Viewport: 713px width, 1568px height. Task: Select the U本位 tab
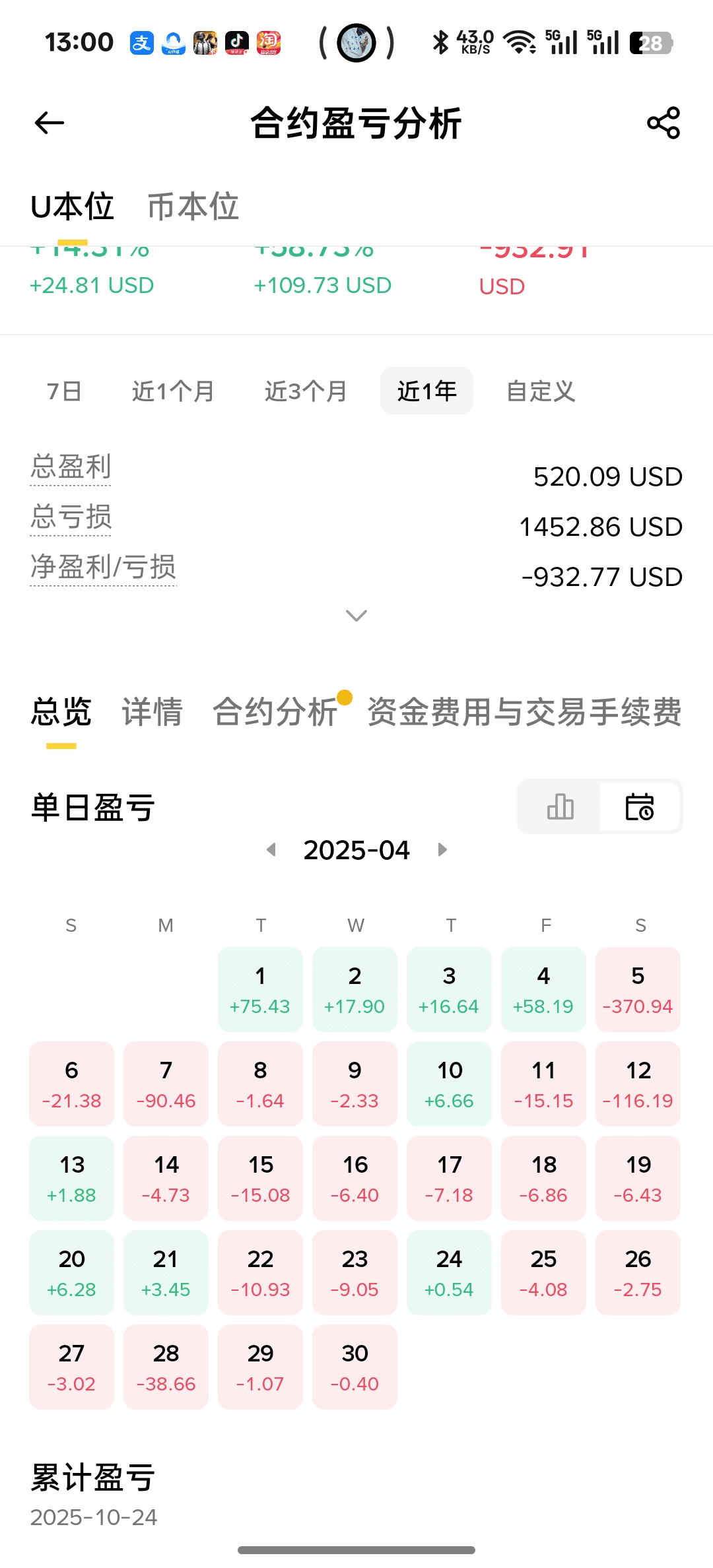72,207
